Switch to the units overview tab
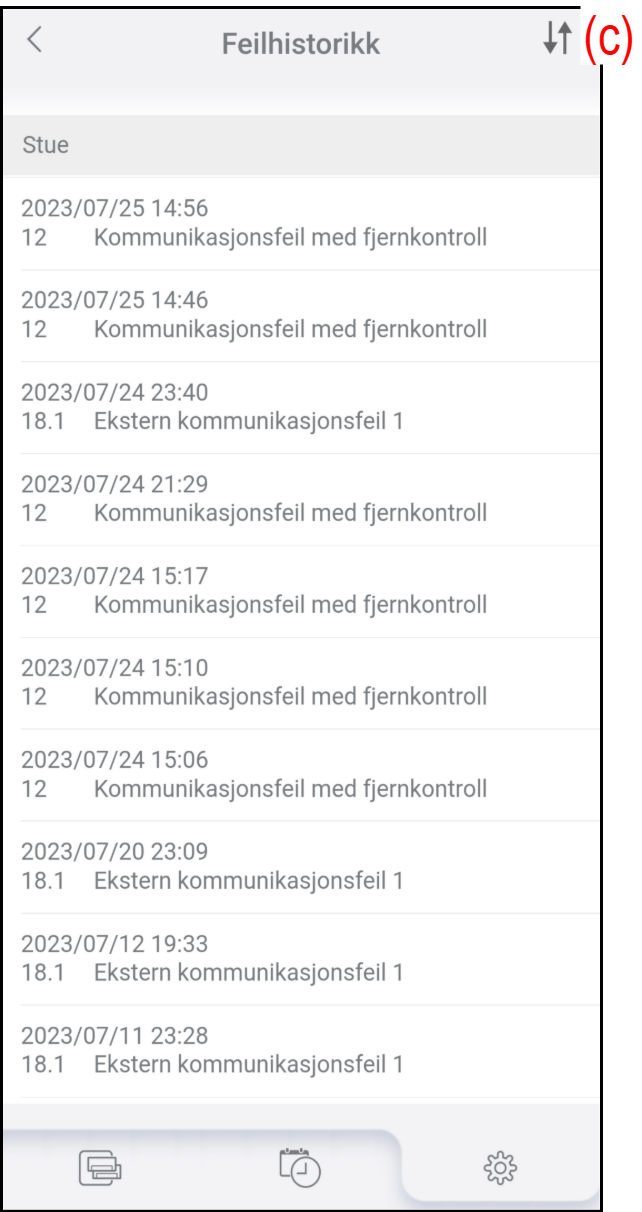Viewport: 642px width, 1212px height. coord(100,1166)
